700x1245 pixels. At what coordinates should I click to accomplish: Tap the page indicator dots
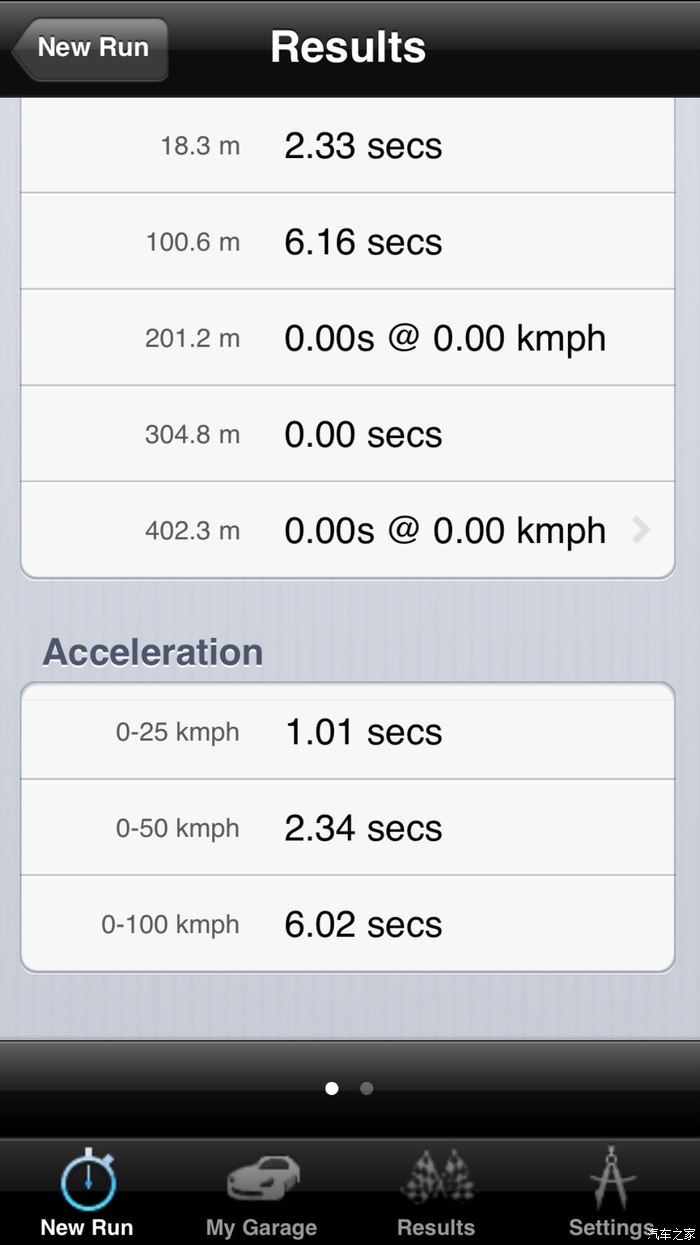[x=349, y=1088]
